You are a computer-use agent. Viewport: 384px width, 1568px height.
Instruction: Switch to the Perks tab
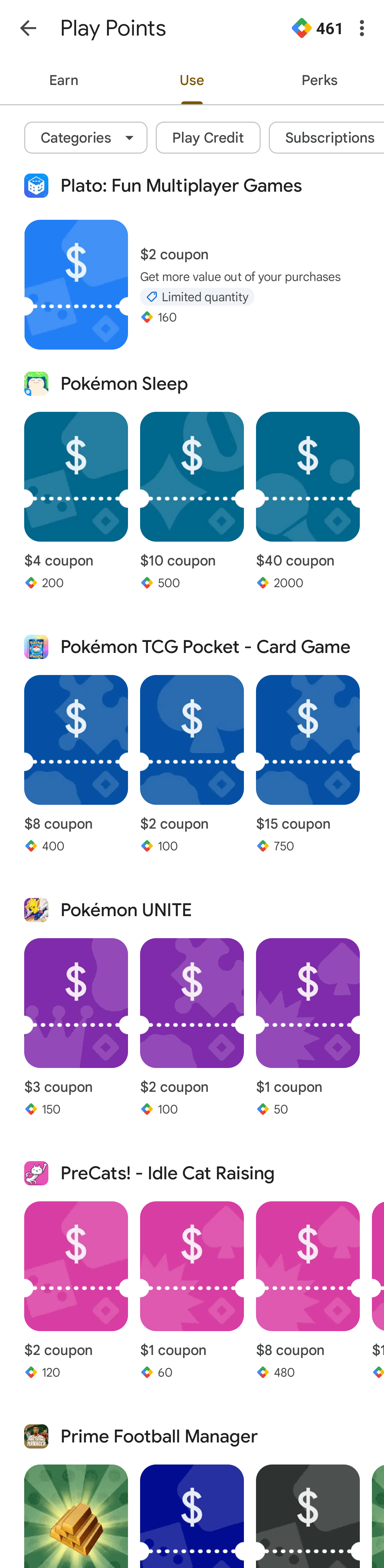point(320,80)
